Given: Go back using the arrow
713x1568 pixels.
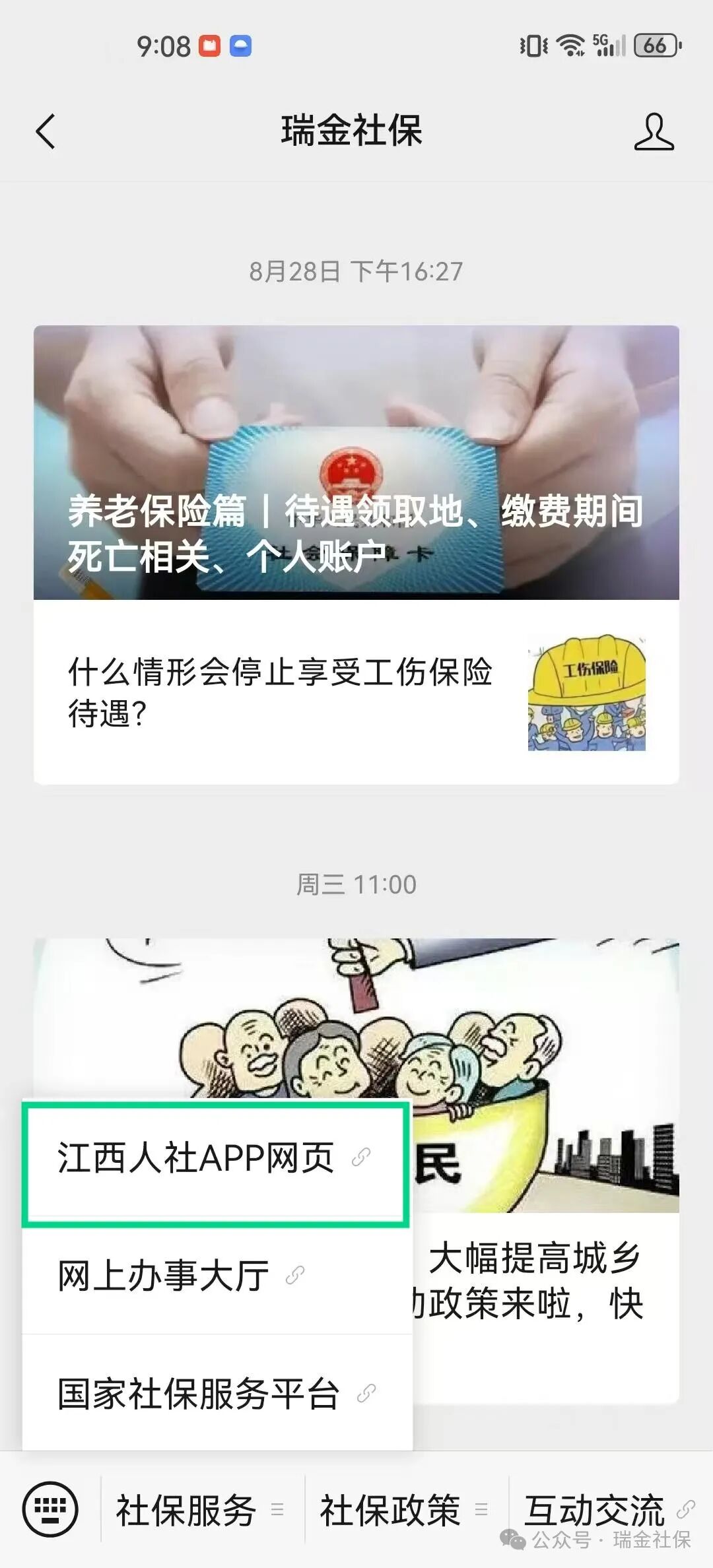Looking at the screenshot, I should pyautogui.click(x=45, y=131).
